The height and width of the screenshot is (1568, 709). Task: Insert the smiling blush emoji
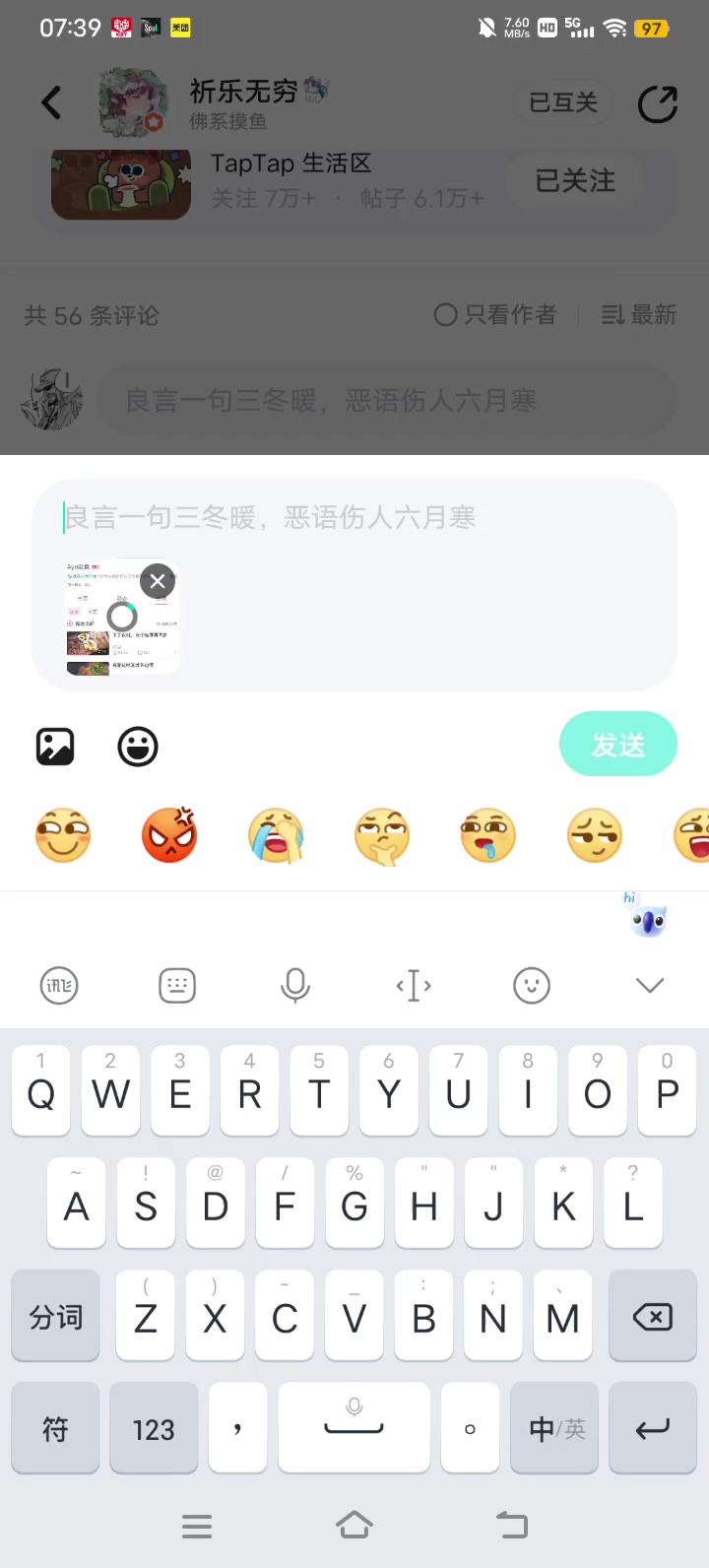(63, 835)
